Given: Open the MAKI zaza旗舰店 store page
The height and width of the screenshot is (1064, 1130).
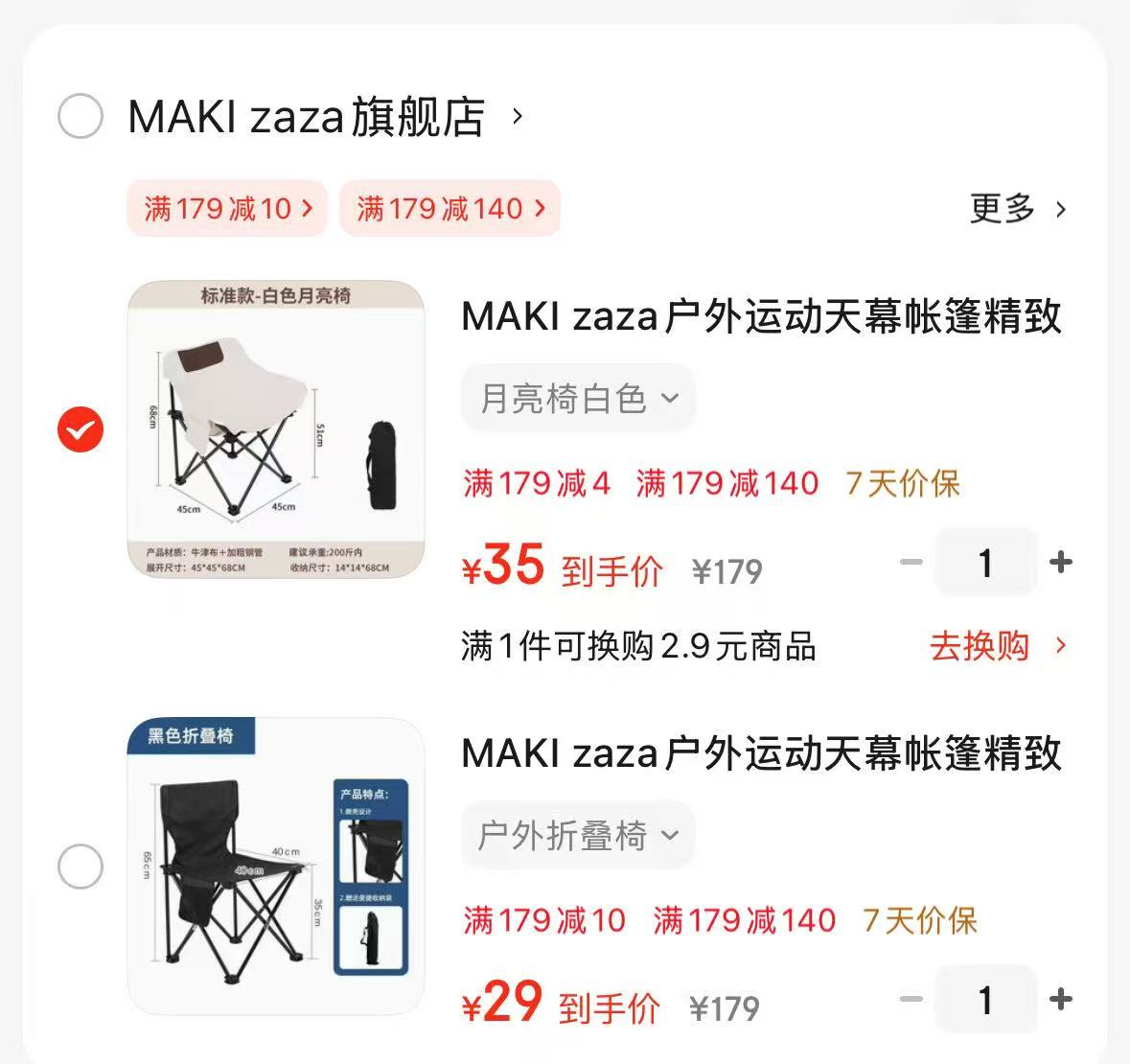Looking at the screenshot, I should tap(307, 117).
